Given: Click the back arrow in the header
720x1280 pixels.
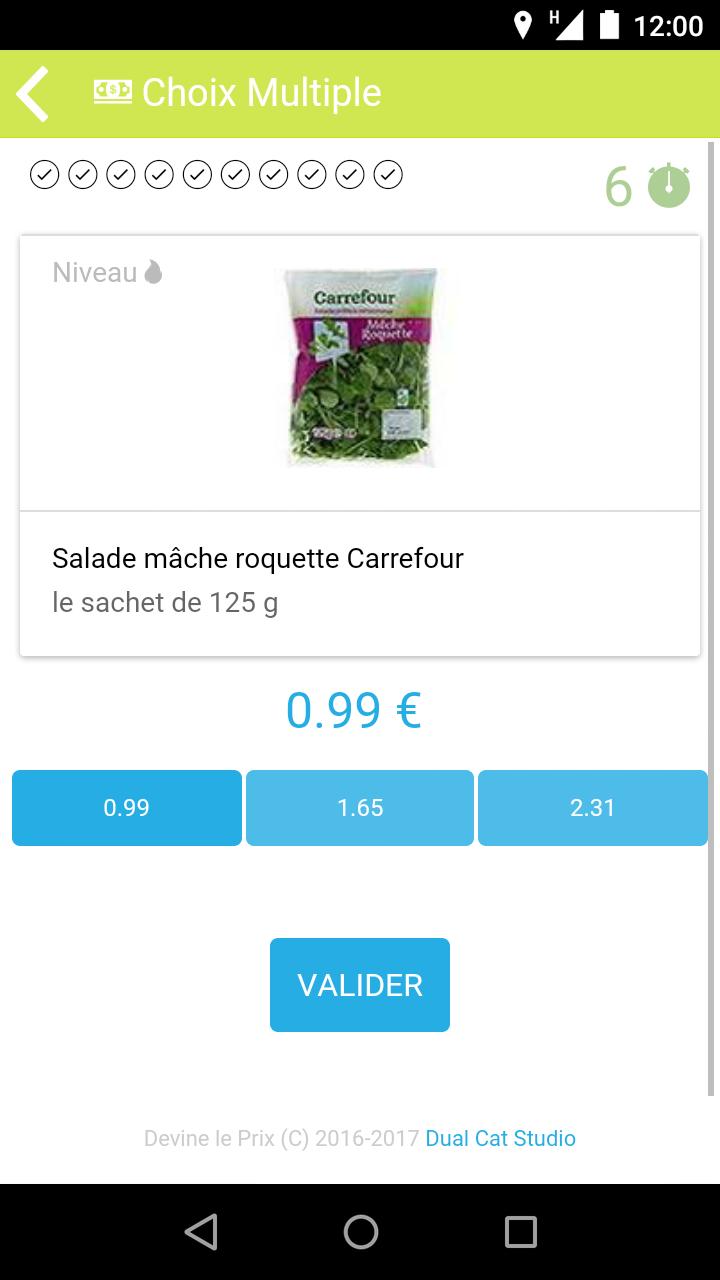Looking at the screenshot, I should pos(32,92).
